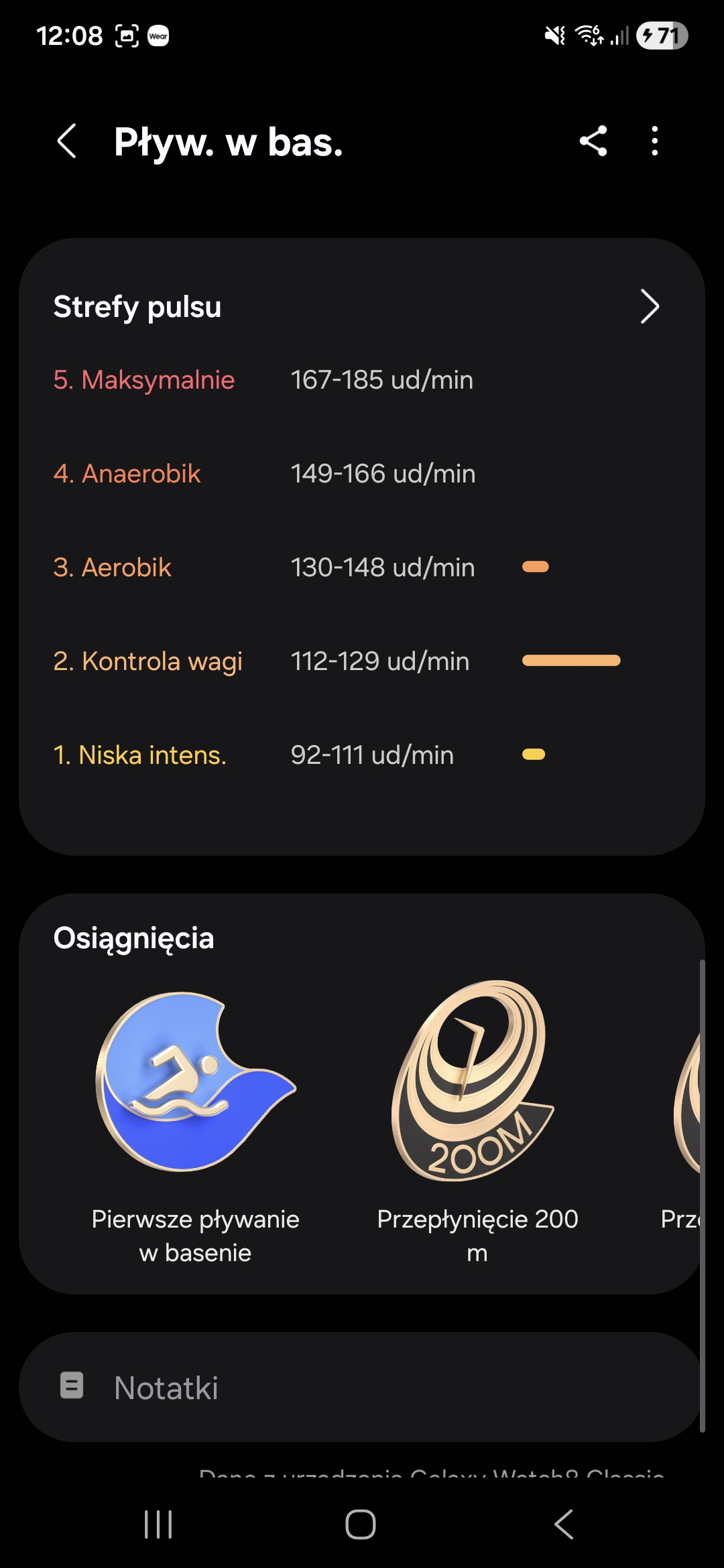The width and height of the screenshot is (724, 1568).
Task: Go back from Pływ. w bas. screen
Action: pos(67,141)
